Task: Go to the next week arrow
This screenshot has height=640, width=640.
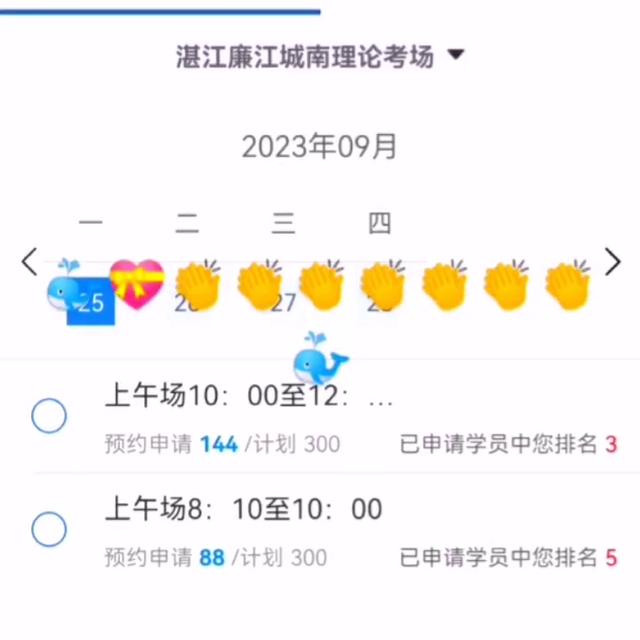Action: click(x=612, y=262)
